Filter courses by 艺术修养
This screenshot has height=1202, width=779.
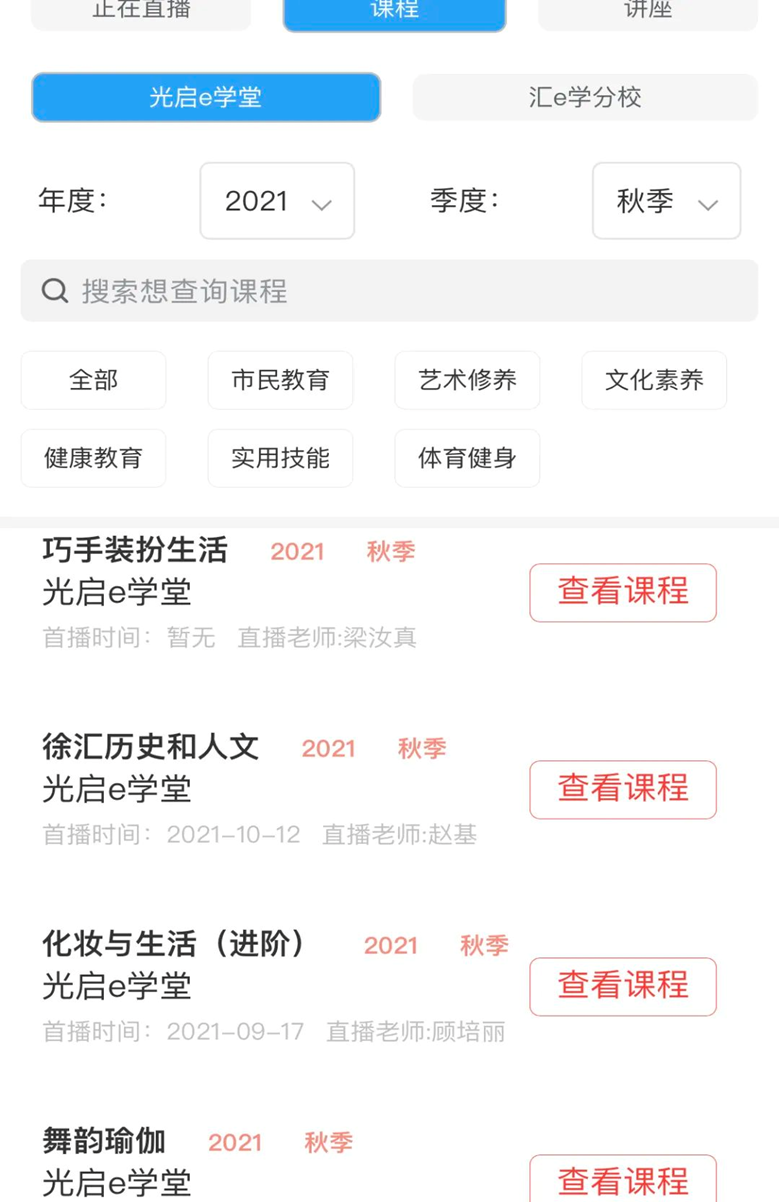click(x=467, y=380)
